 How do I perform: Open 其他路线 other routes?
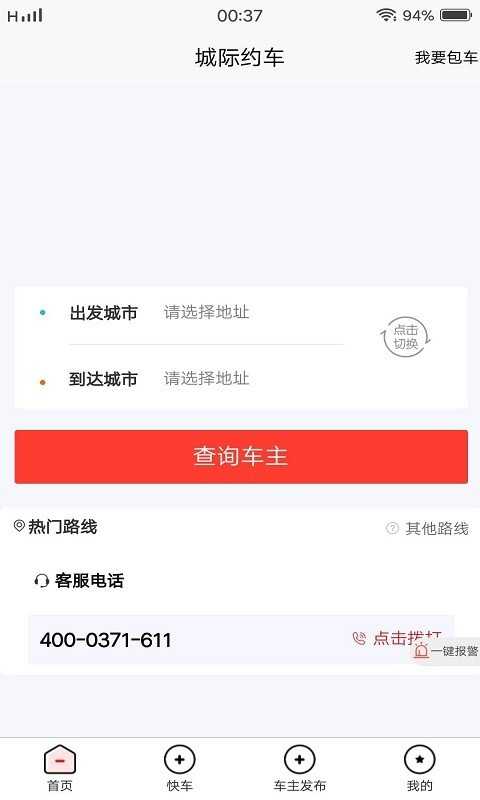[x=427, y=528]
